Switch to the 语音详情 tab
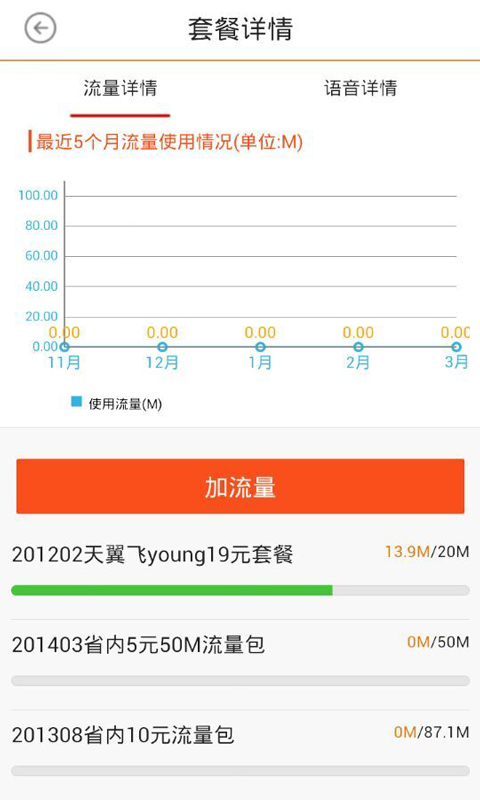Screen dimensions: 480x800 [360, 88]
